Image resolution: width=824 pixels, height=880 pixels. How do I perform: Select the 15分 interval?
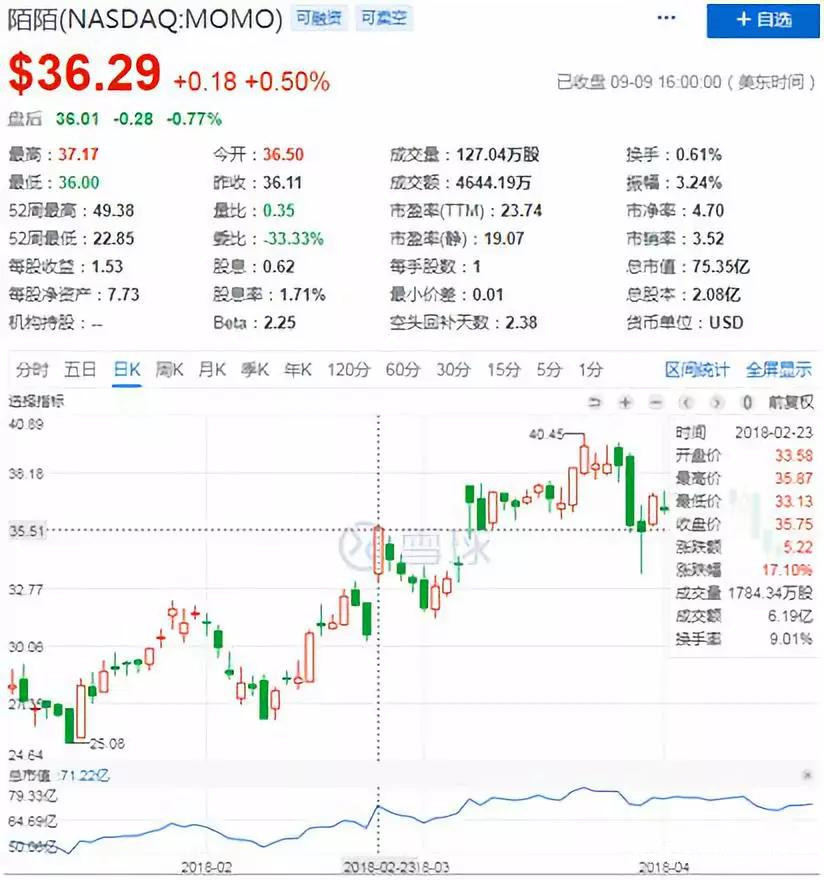point(503,370)
